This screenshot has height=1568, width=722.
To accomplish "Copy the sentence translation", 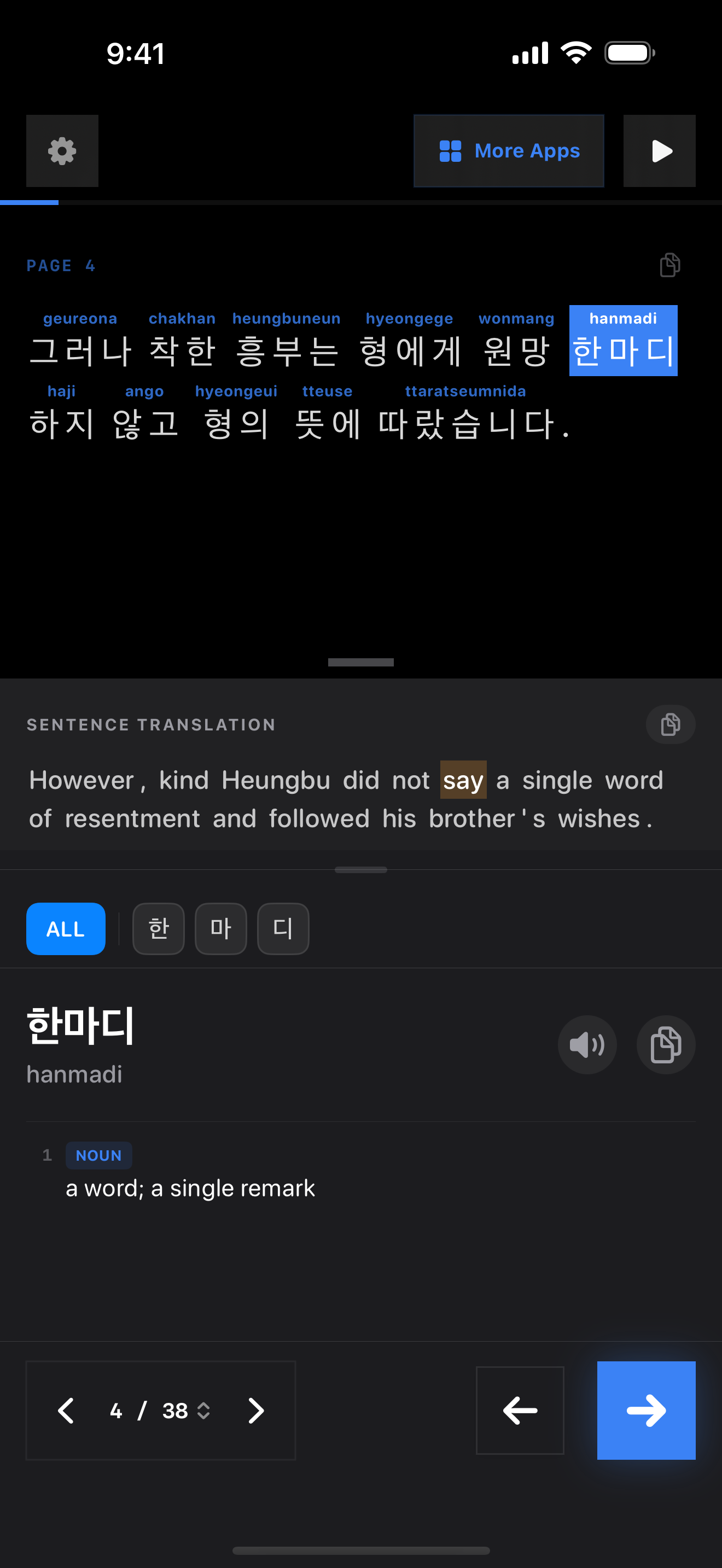I will click(x=669, y=724).
